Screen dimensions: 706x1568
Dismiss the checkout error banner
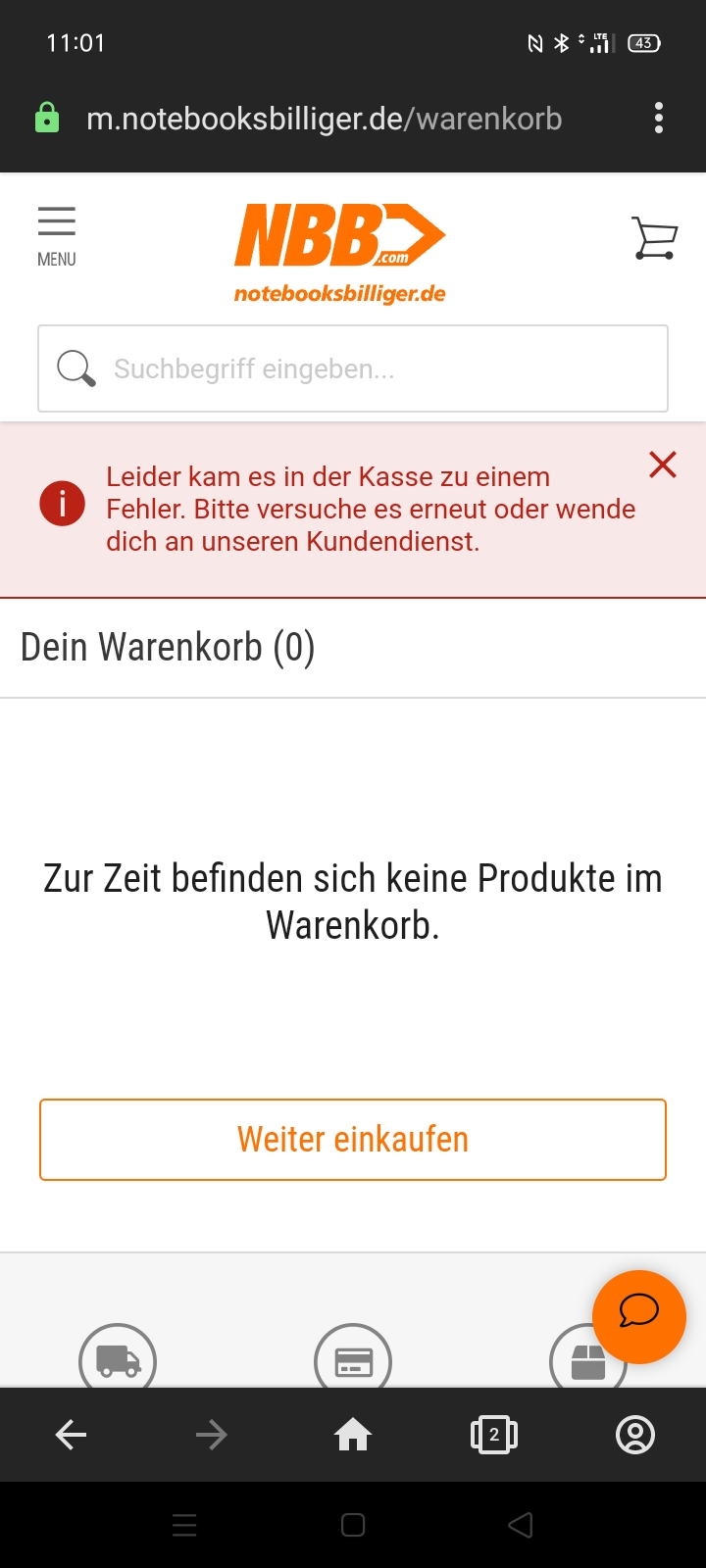[663, 465]
